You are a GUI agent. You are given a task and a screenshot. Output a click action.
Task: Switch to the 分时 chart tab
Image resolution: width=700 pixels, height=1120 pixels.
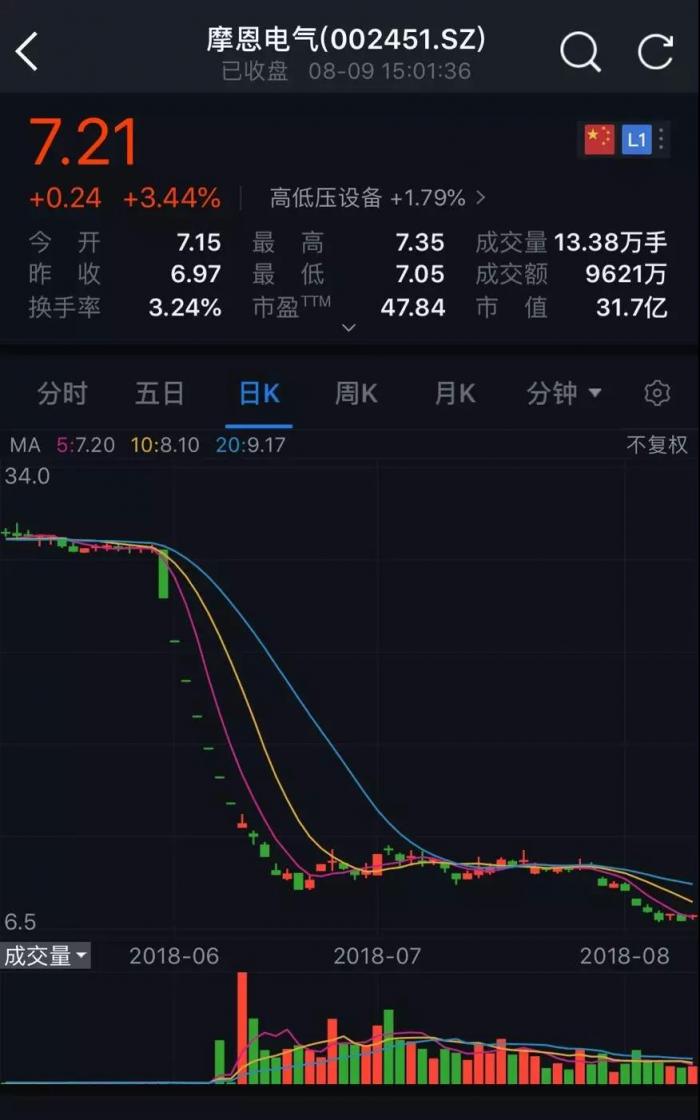[62, 393]
